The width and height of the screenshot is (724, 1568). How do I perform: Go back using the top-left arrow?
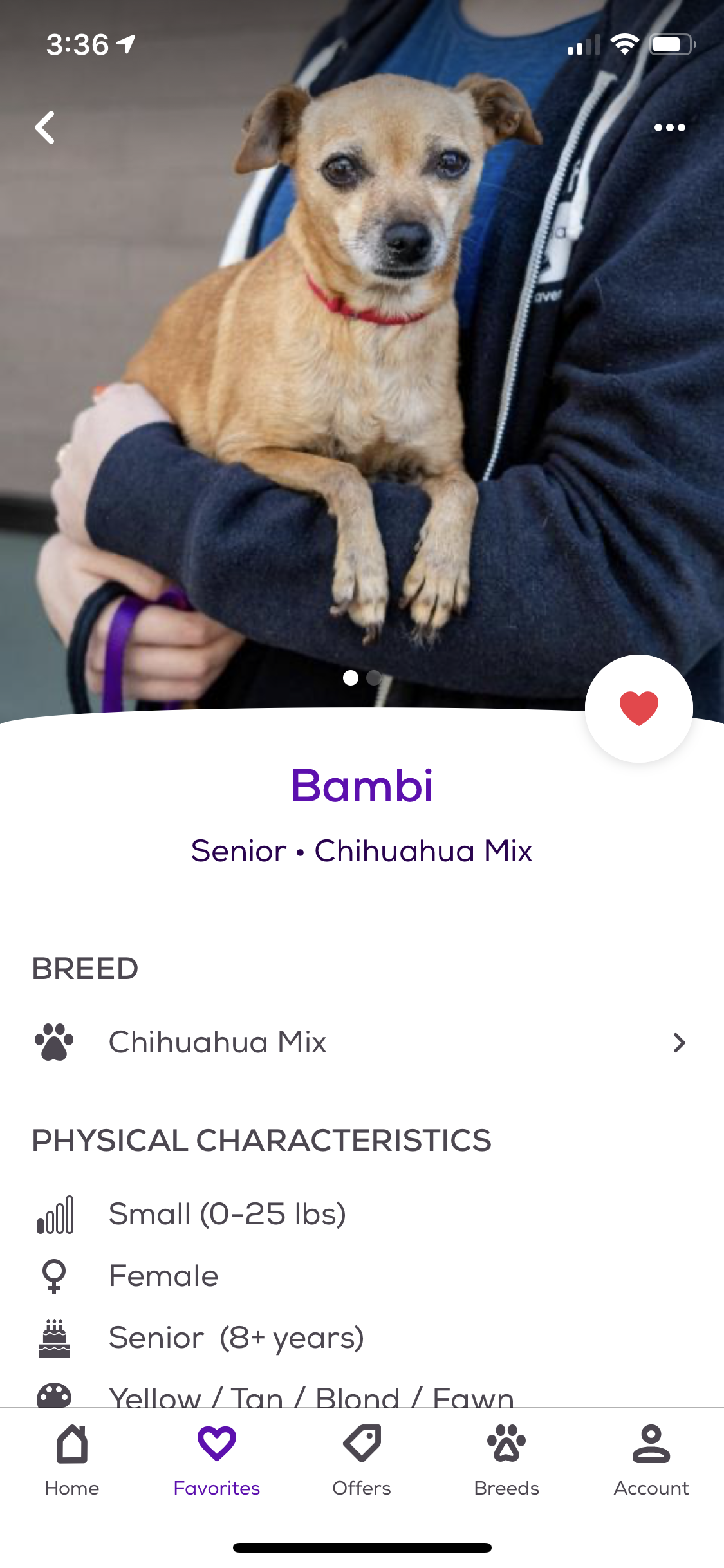[45, 127]
